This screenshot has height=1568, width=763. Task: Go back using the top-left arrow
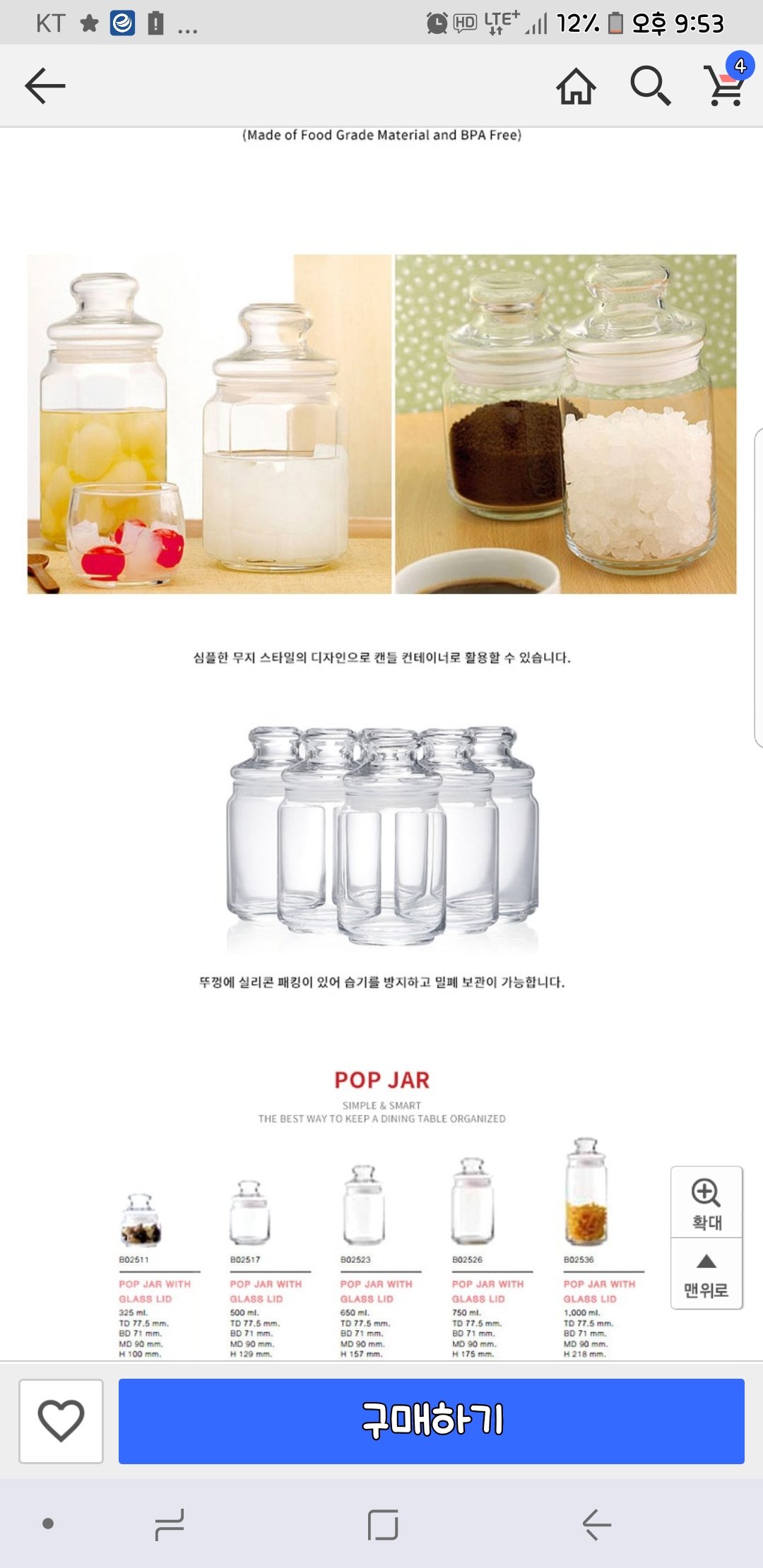[x=45, y=86]
